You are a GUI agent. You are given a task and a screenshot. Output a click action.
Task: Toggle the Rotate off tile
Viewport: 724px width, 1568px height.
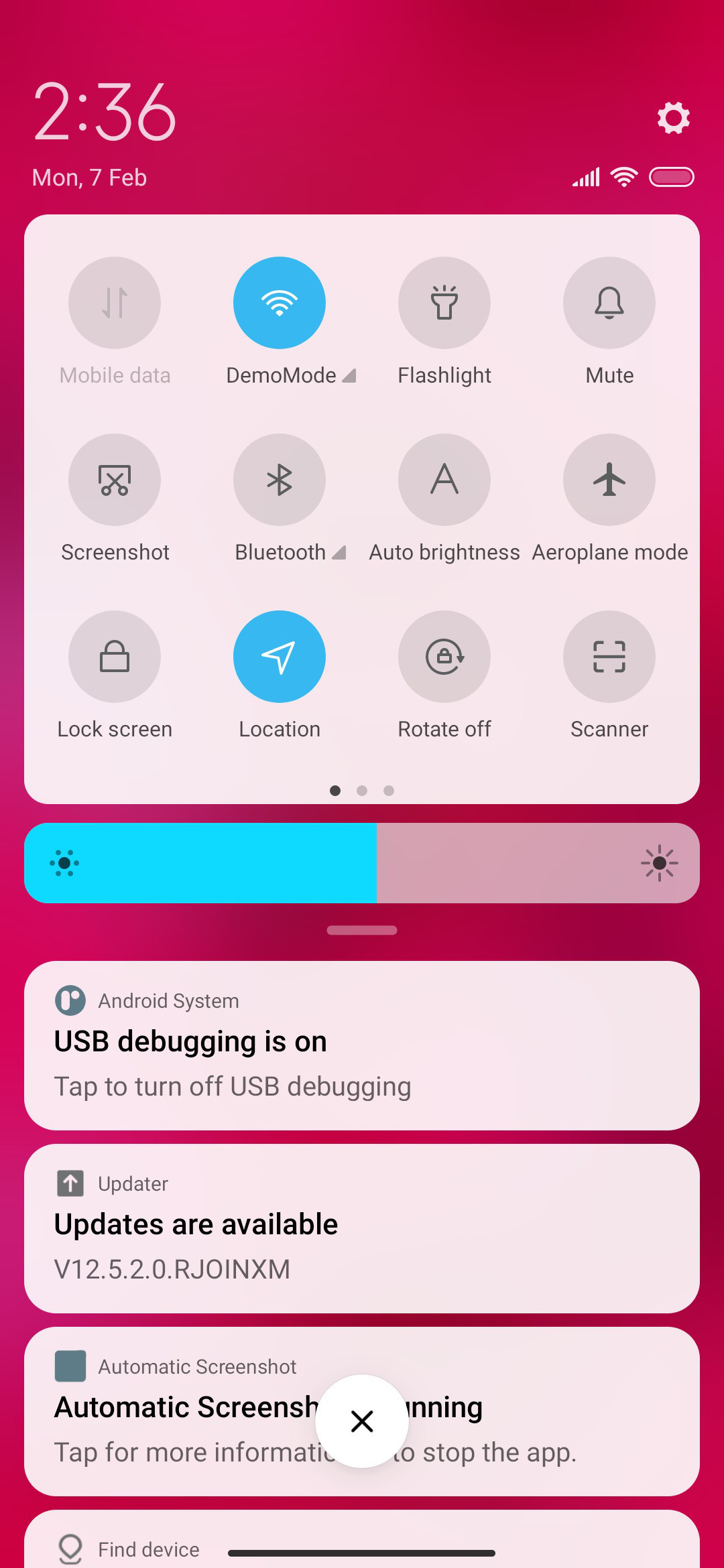click(x=444, y=657)
